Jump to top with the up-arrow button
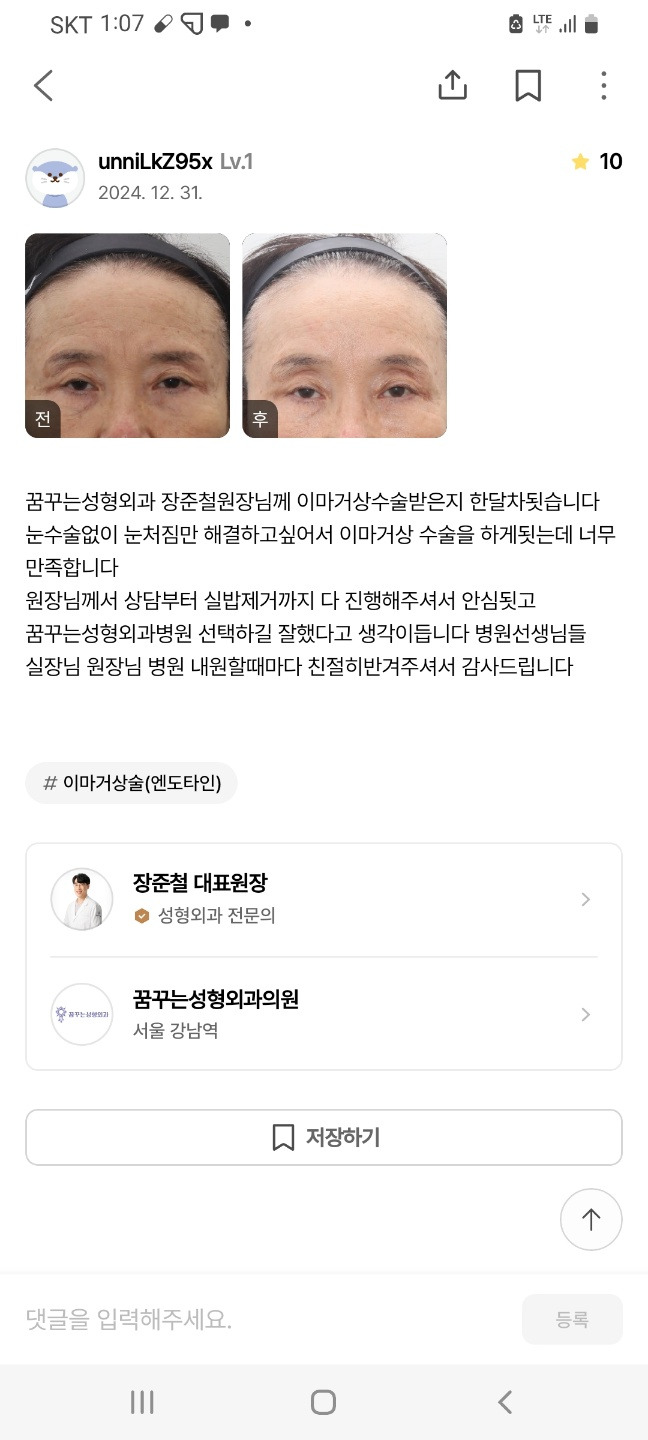This screenshot has height=1440, width=648. click(x=591, y=1219)
